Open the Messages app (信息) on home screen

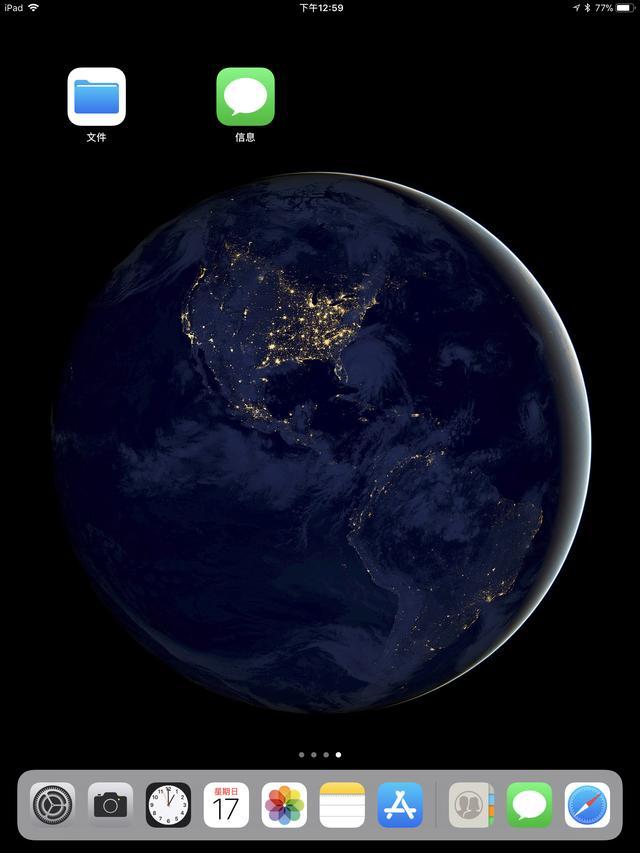pos(245,96)
